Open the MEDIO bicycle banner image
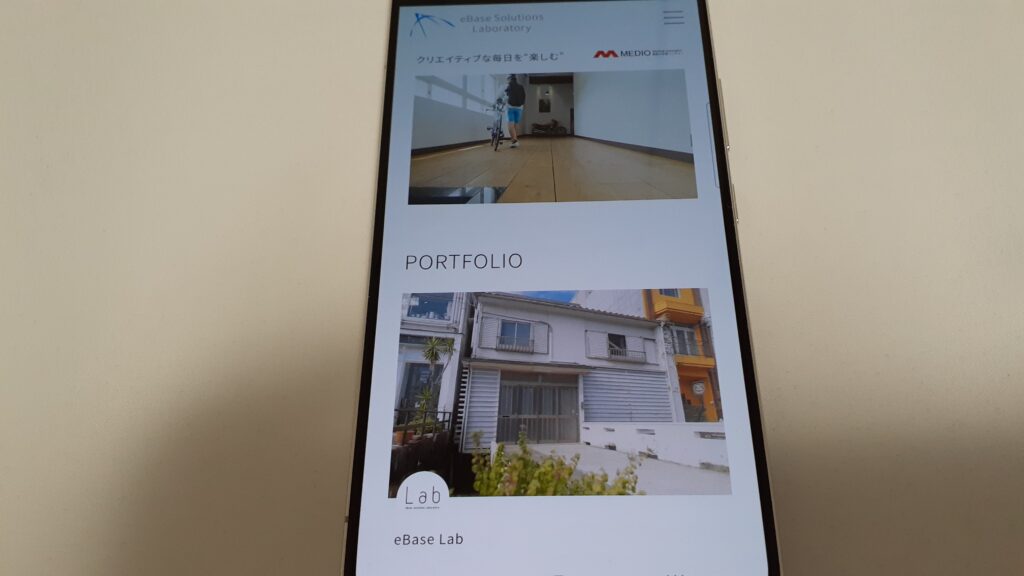1024x576 pixels. click(x=553, y=135)
